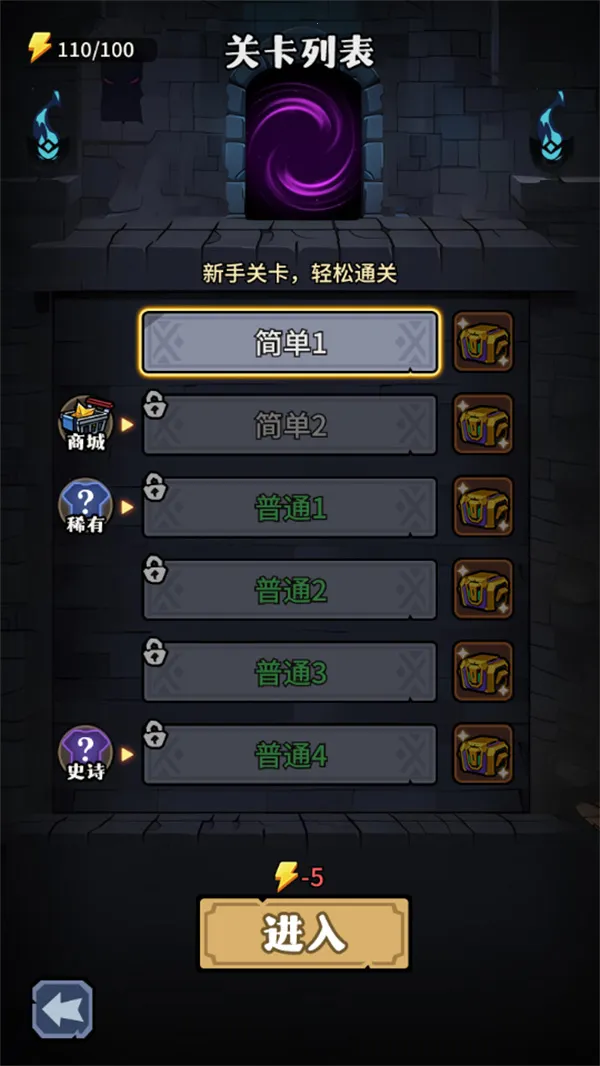Open the treasure chest for 简单2
This screenshot has height=1066, width=600.
(x=483, y=425)
